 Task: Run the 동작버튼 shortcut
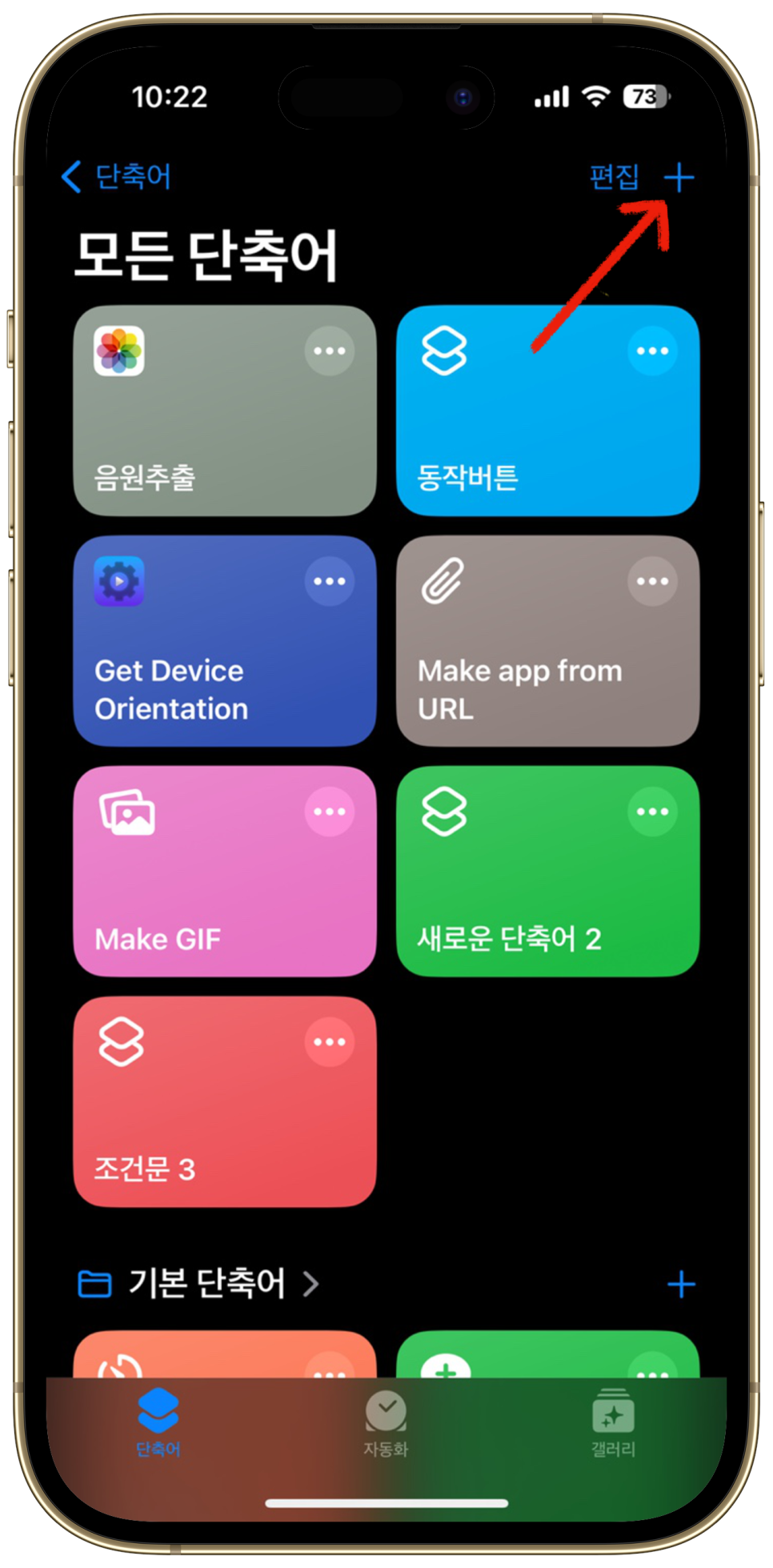pos(547,411)
